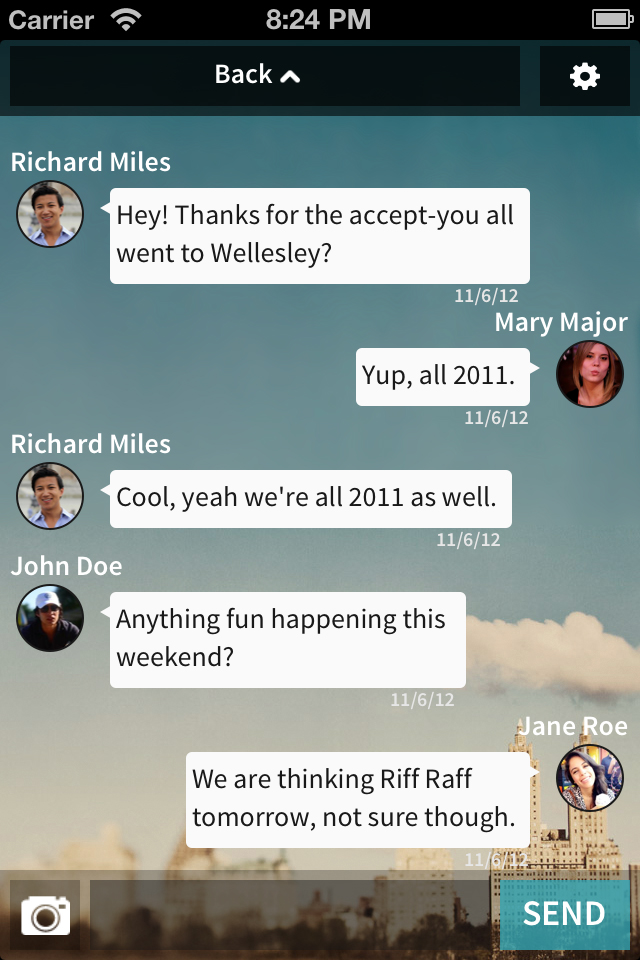Tap the message text field
The image size is (640, 960).
tap(294, 914)
